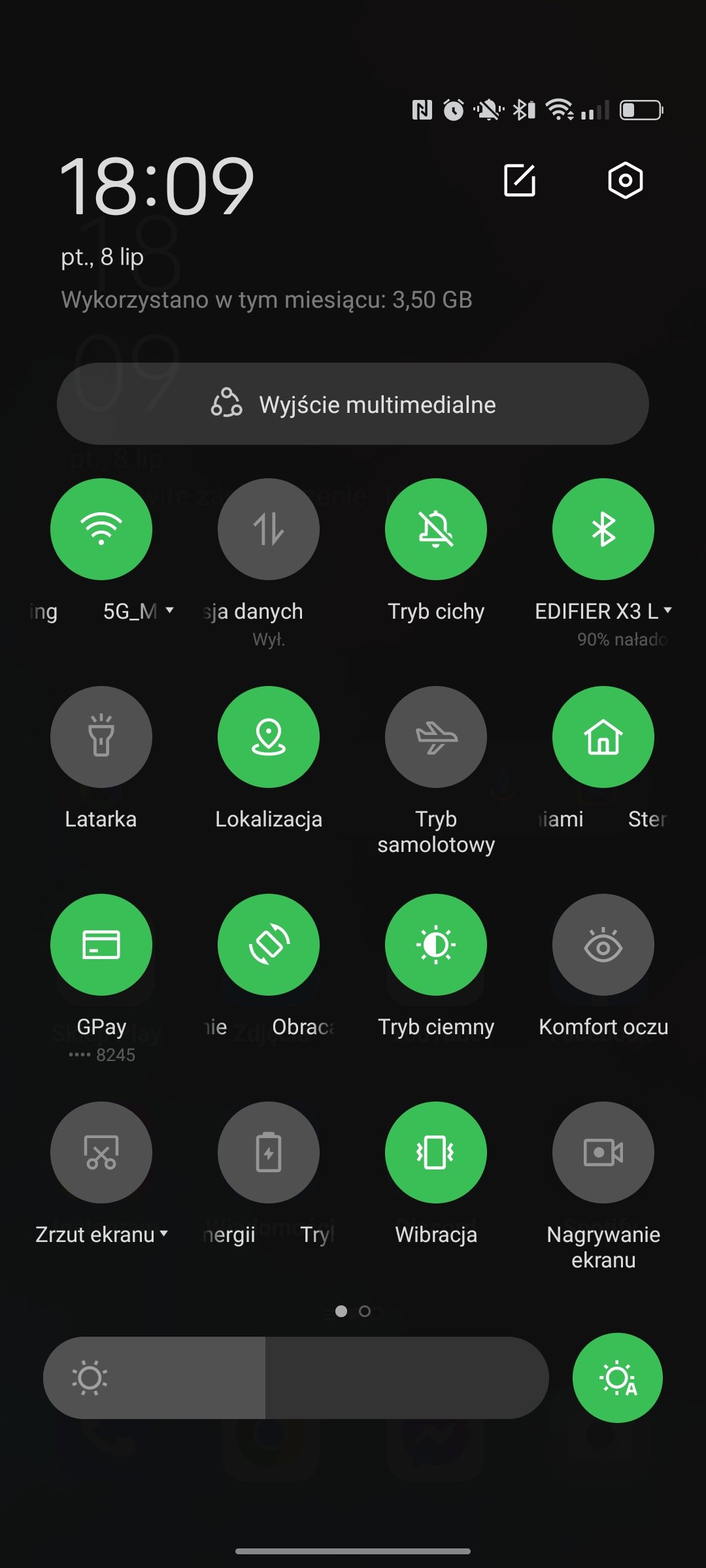Disable Lokalizacja location
The width and height of the screenshot is (706, 1568).
click(269, 737)
